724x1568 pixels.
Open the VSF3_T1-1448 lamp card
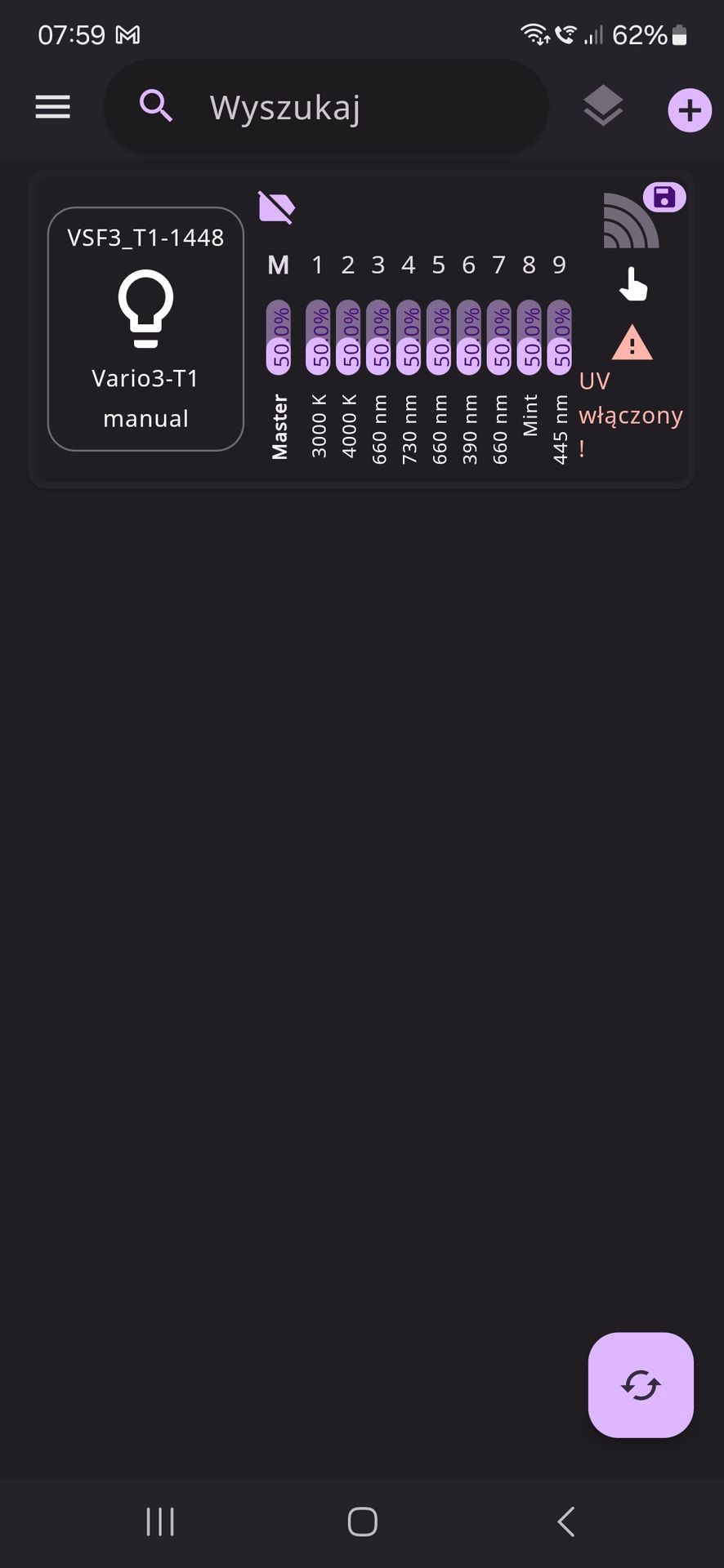click(x=145, y=328)
